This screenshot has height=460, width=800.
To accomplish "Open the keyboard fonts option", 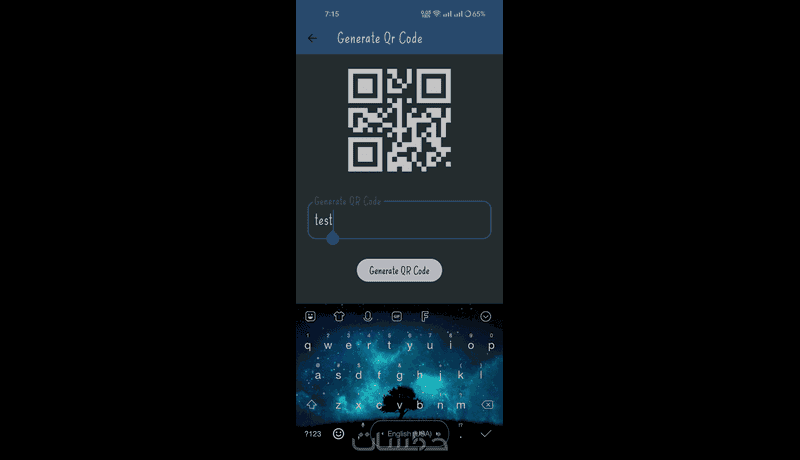I will [425, 316].
